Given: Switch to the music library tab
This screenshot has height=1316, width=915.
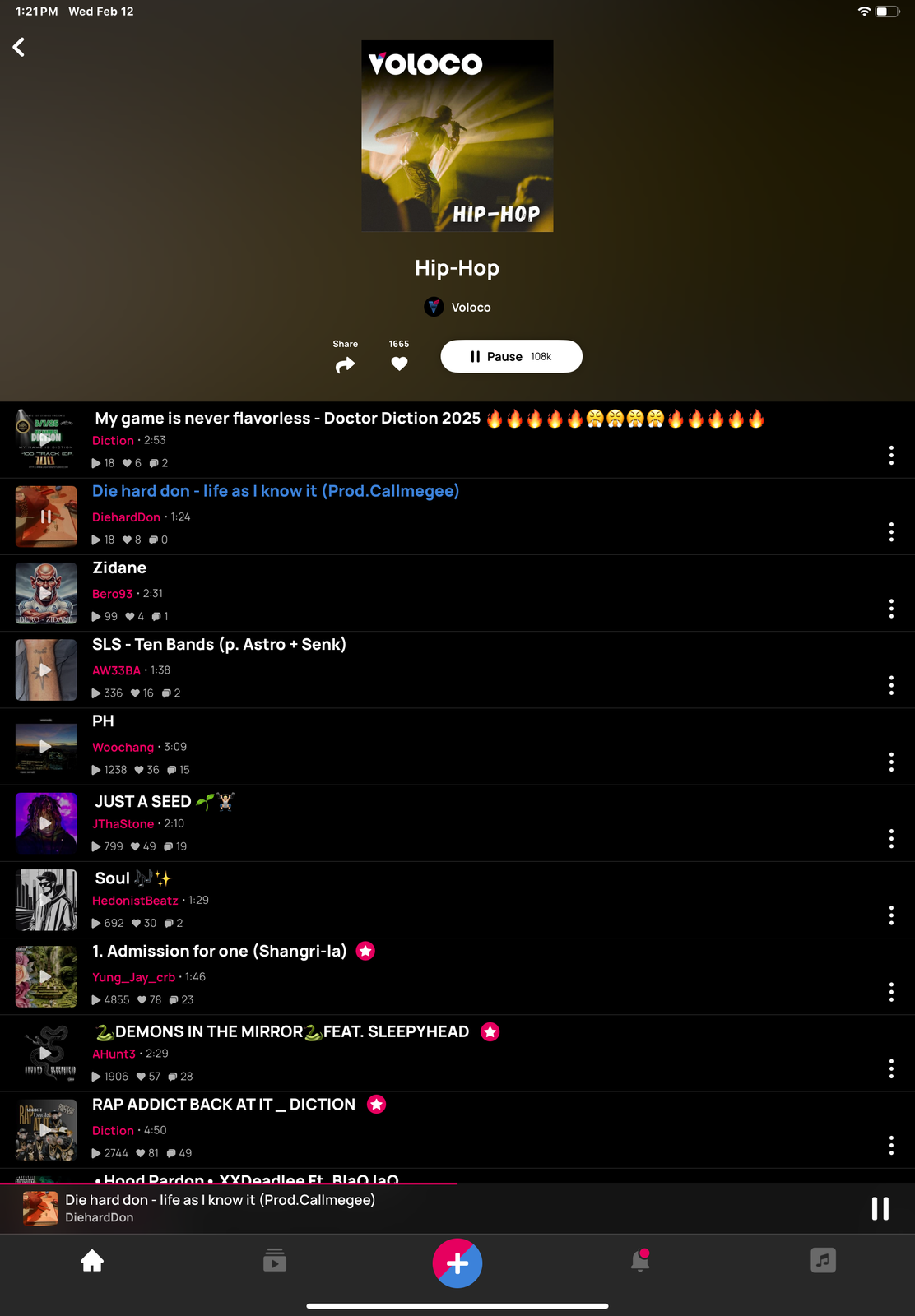Looking at the screenshot, I should (823, 1260).
